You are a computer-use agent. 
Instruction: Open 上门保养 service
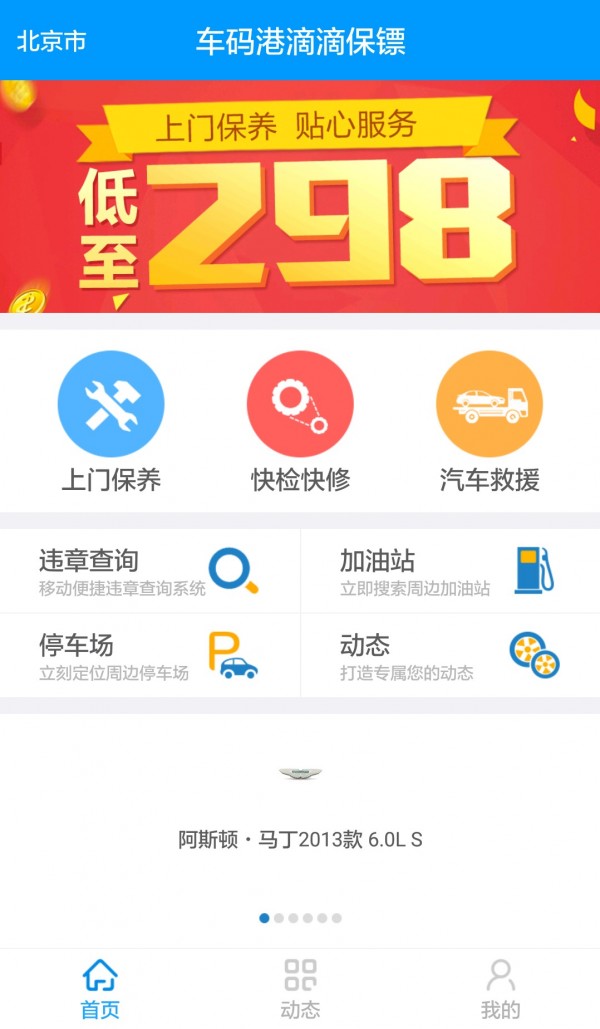111,422
